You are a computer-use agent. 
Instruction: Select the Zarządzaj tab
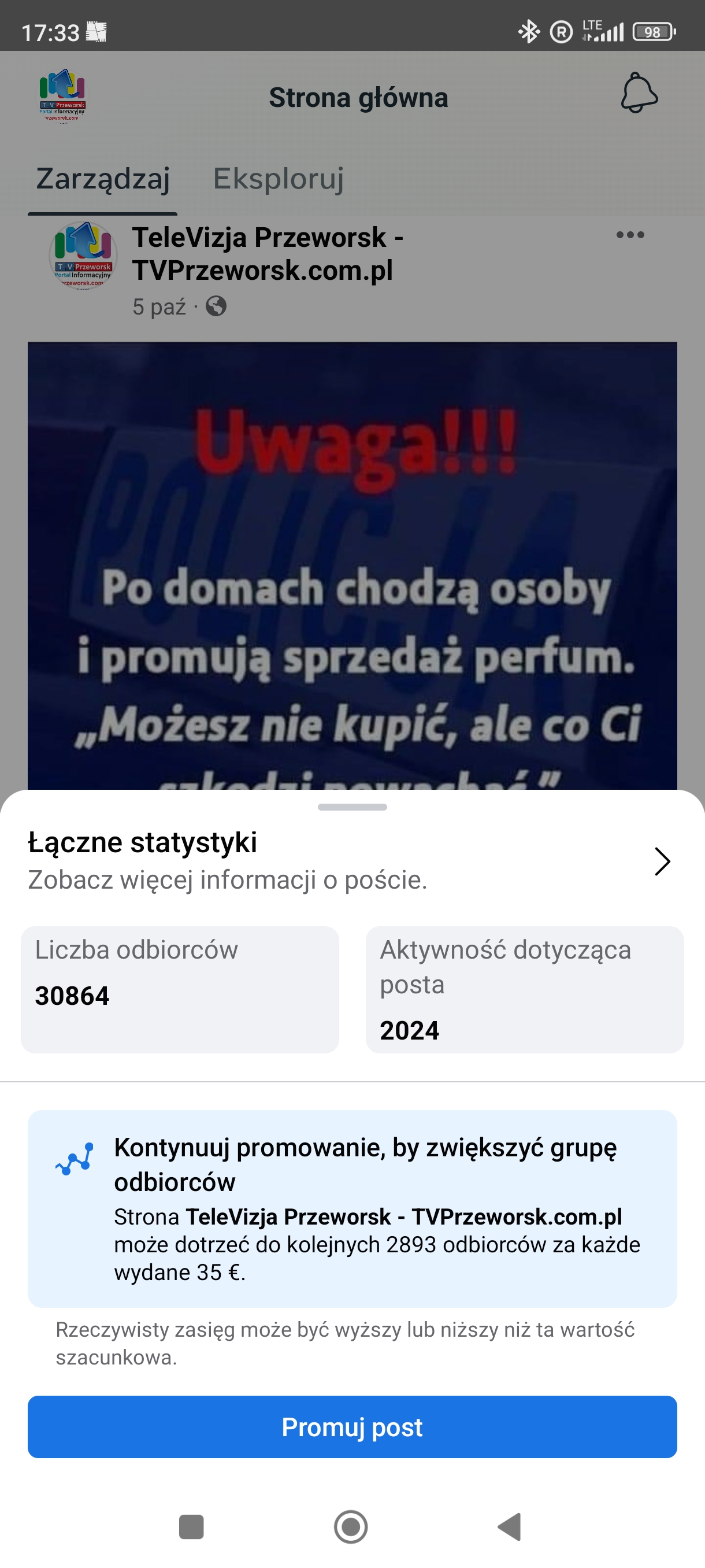coord(103,178)
